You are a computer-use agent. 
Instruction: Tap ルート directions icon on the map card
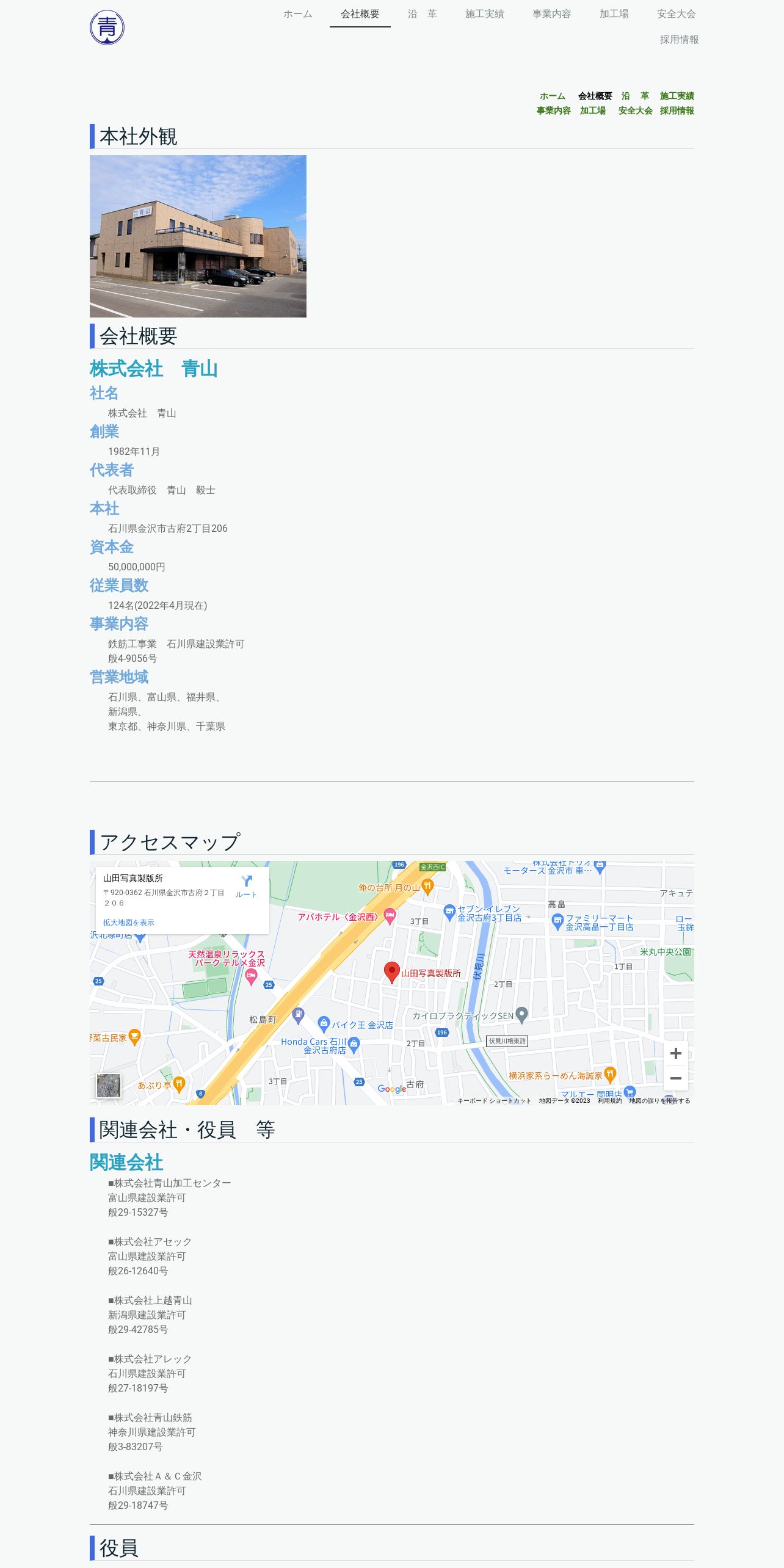(246, 885)
